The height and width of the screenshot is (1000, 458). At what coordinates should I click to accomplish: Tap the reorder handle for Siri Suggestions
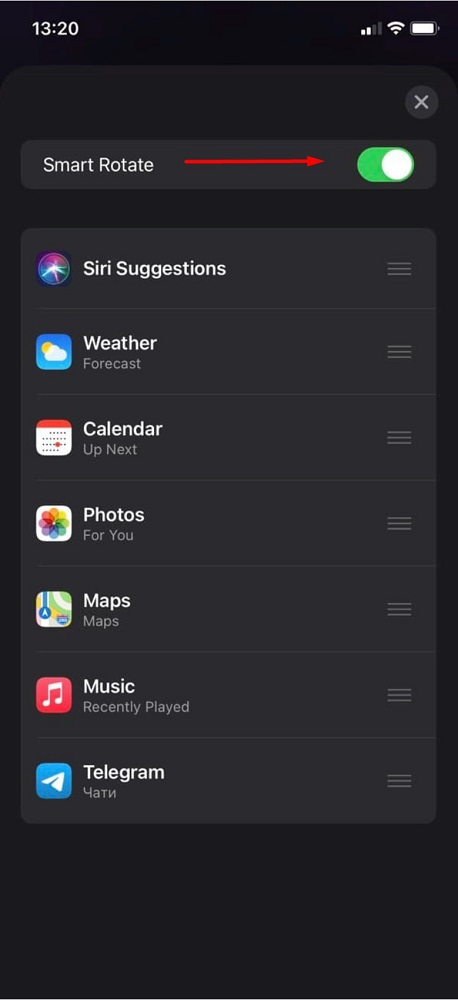tap(399, 268)
